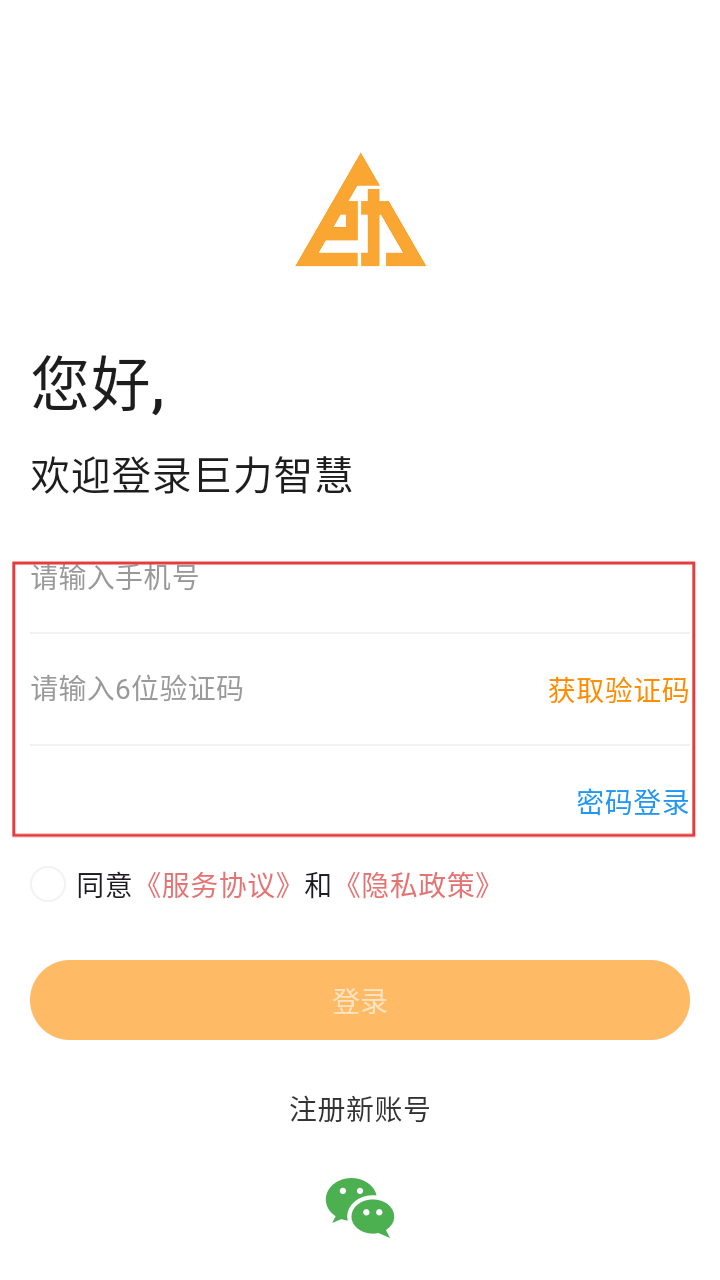This screenshot has height=1280, width=720.
Task: Select 注册新账号 to register
Action: (360, 1109)
